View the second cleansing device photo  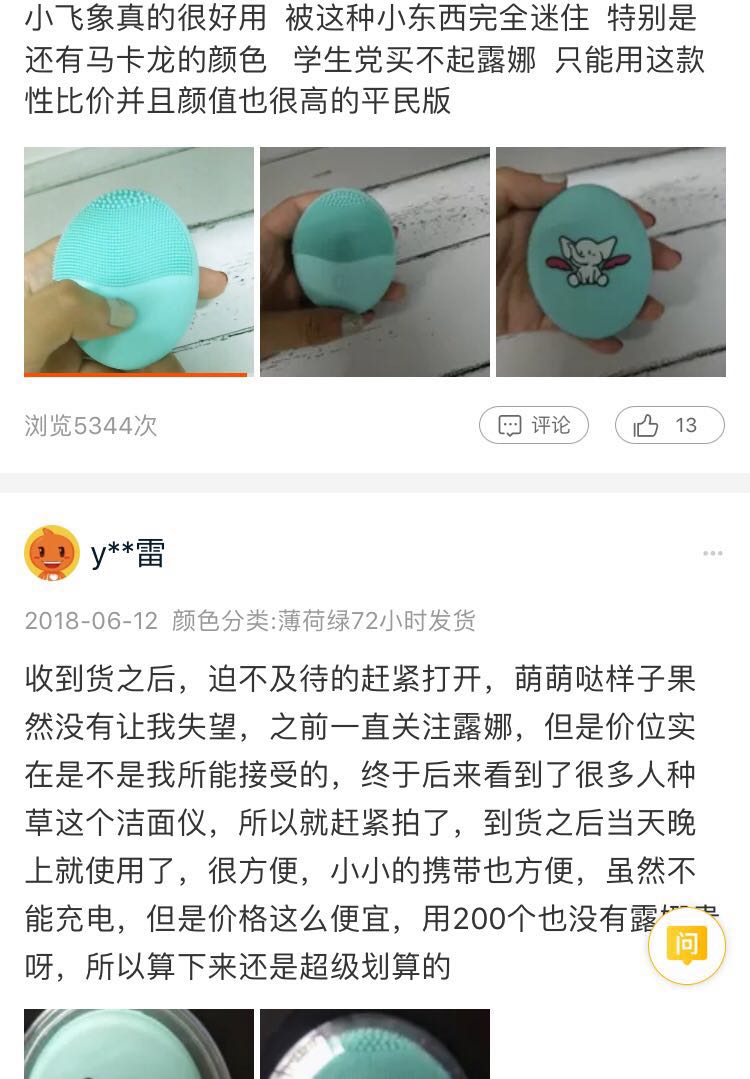(375, 261)
